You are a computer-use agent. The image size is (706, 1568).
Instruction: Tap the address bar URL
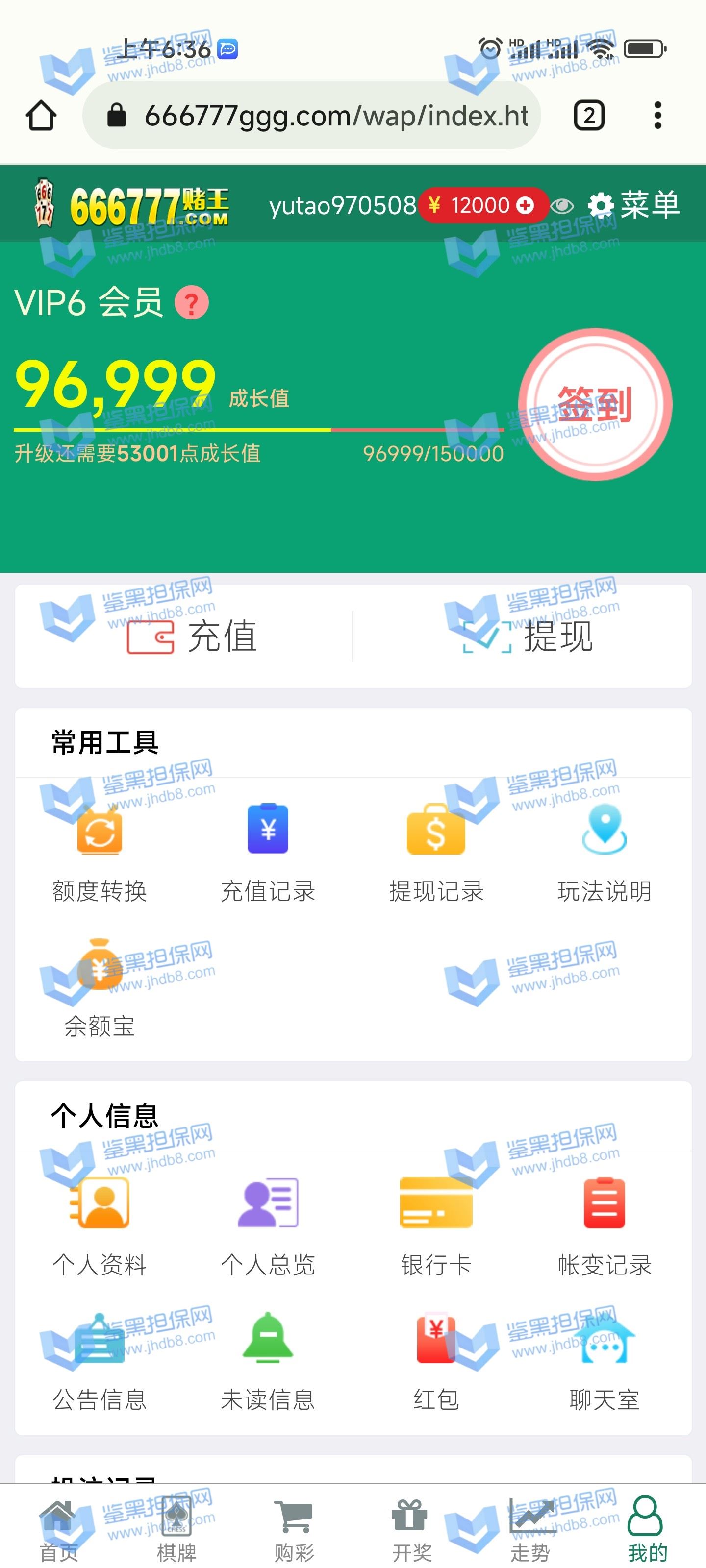[x=335, y=115]
